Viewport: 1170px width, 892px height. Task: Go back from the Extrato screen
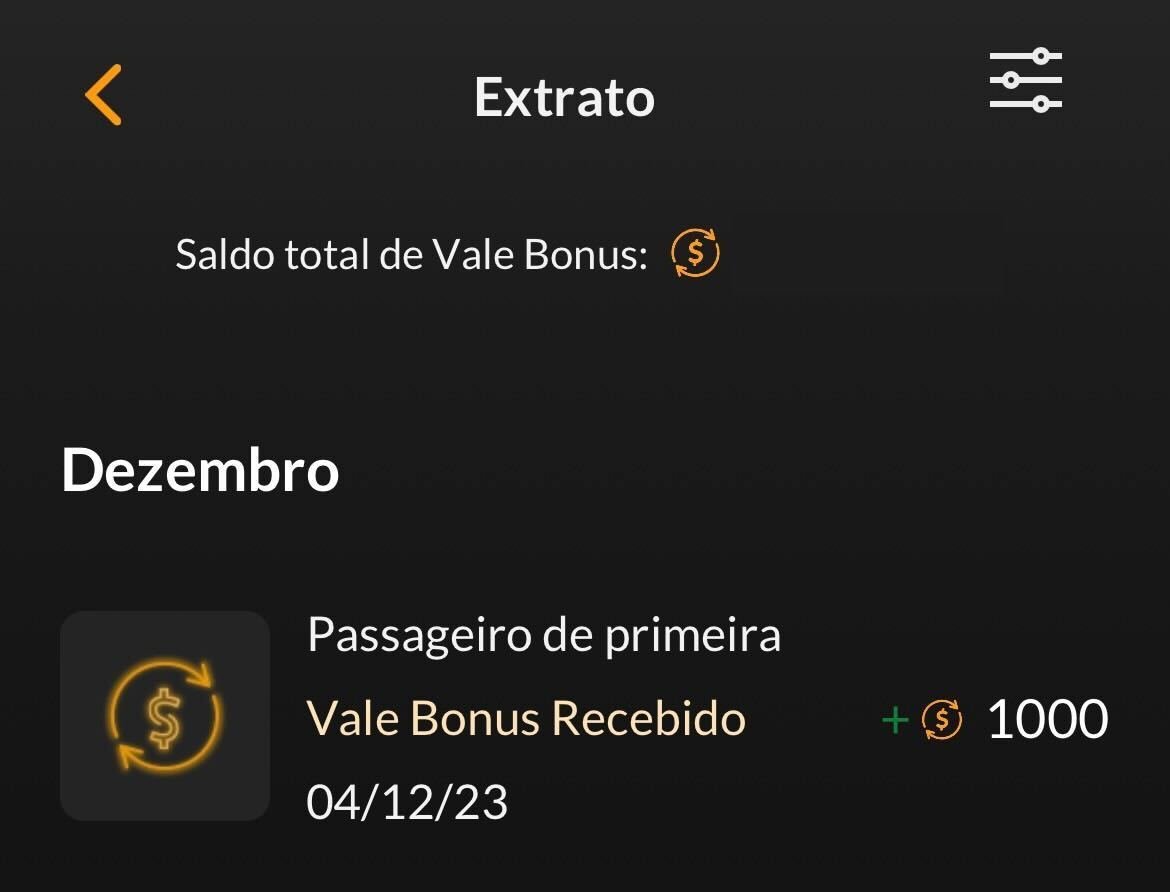click(103, 95)
